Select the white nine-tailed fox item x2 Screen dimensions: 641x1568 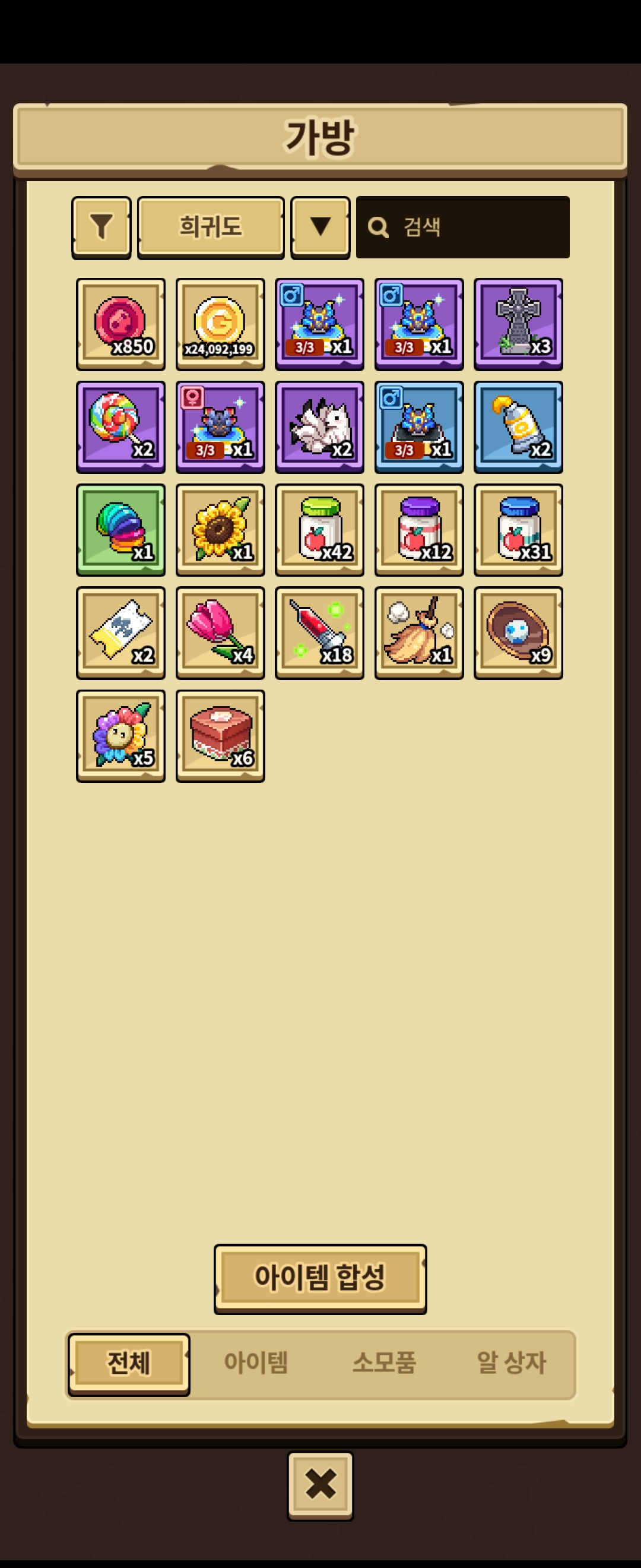[319, 427]
